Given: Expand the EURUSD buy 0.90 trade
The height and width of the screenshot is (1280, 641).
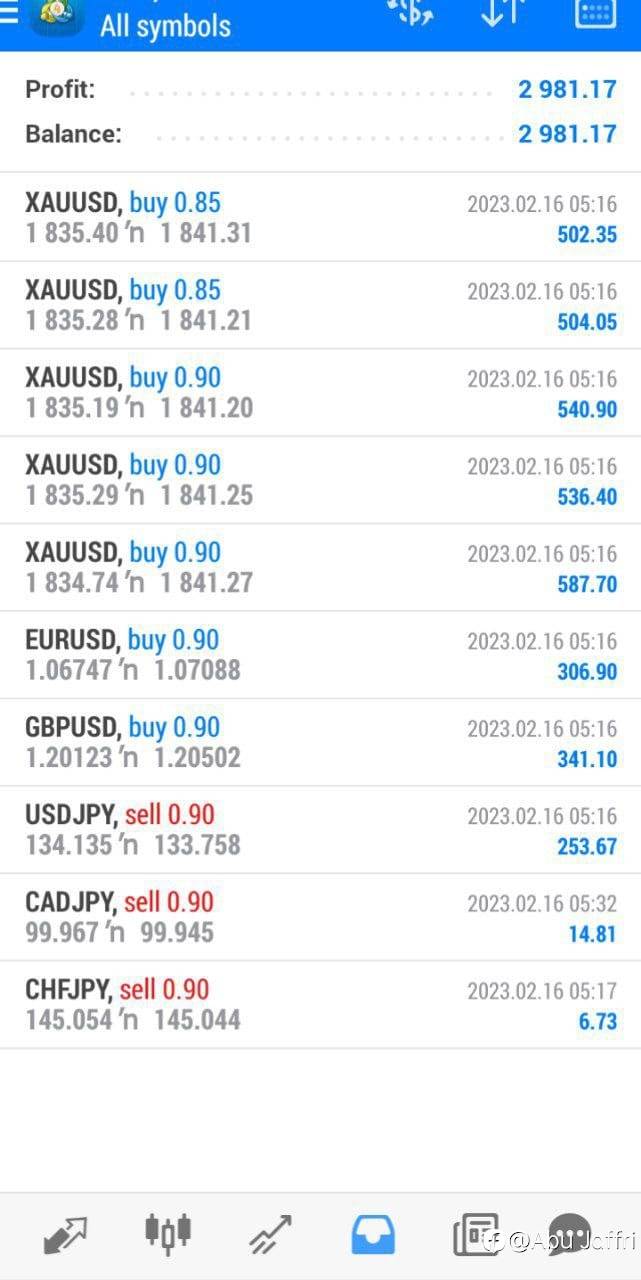Looking at the screenshot, I should click(x=320, y=655).
